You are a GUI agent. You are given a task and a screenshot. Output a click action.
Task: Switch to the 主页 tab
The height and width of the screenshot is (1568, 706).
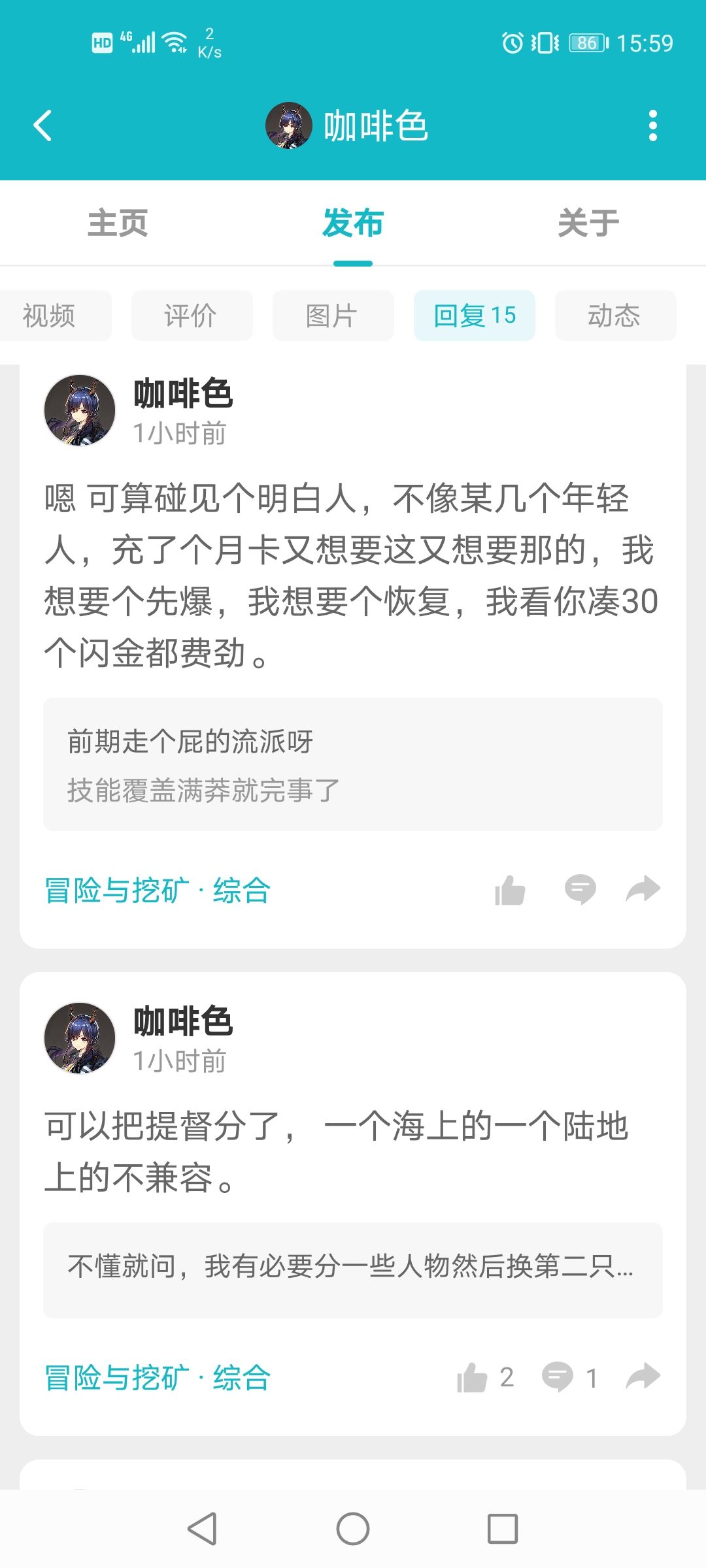pyautogui.click(x=118, y=223)
